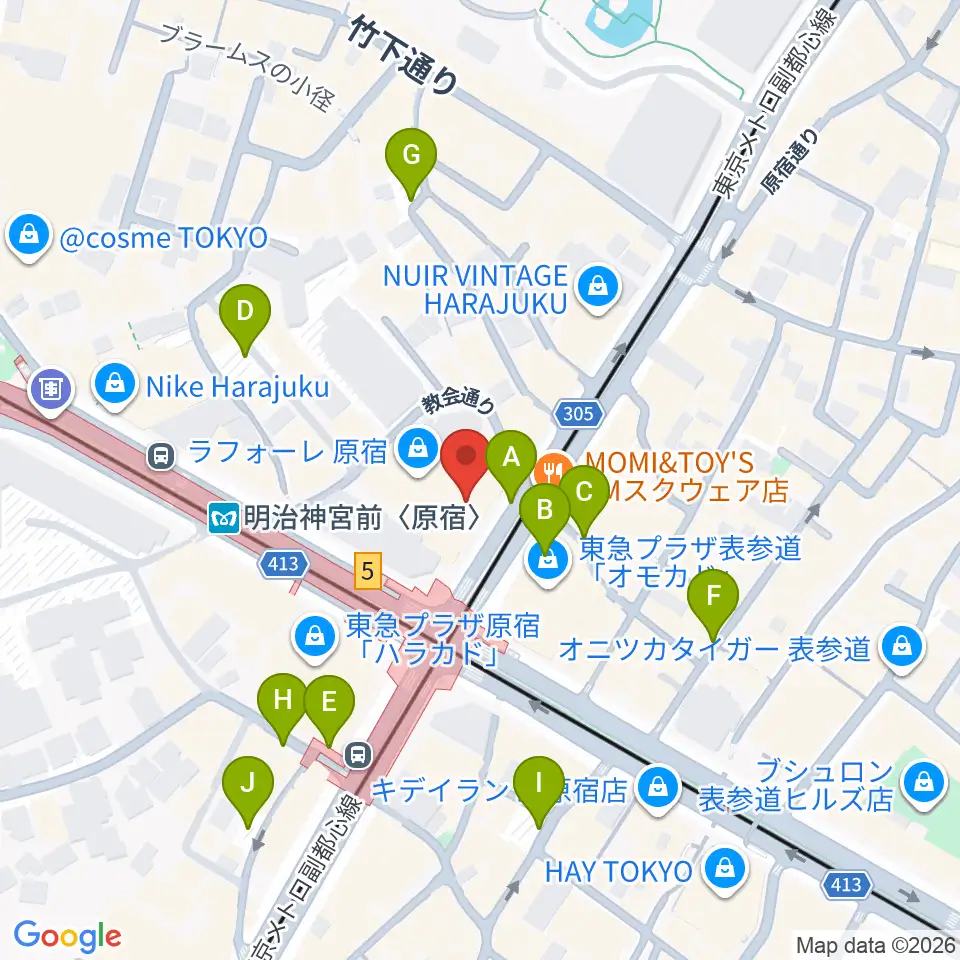This screenshot has height=960, width=960.
Task: Tap the red location pin
Action: 466,464
